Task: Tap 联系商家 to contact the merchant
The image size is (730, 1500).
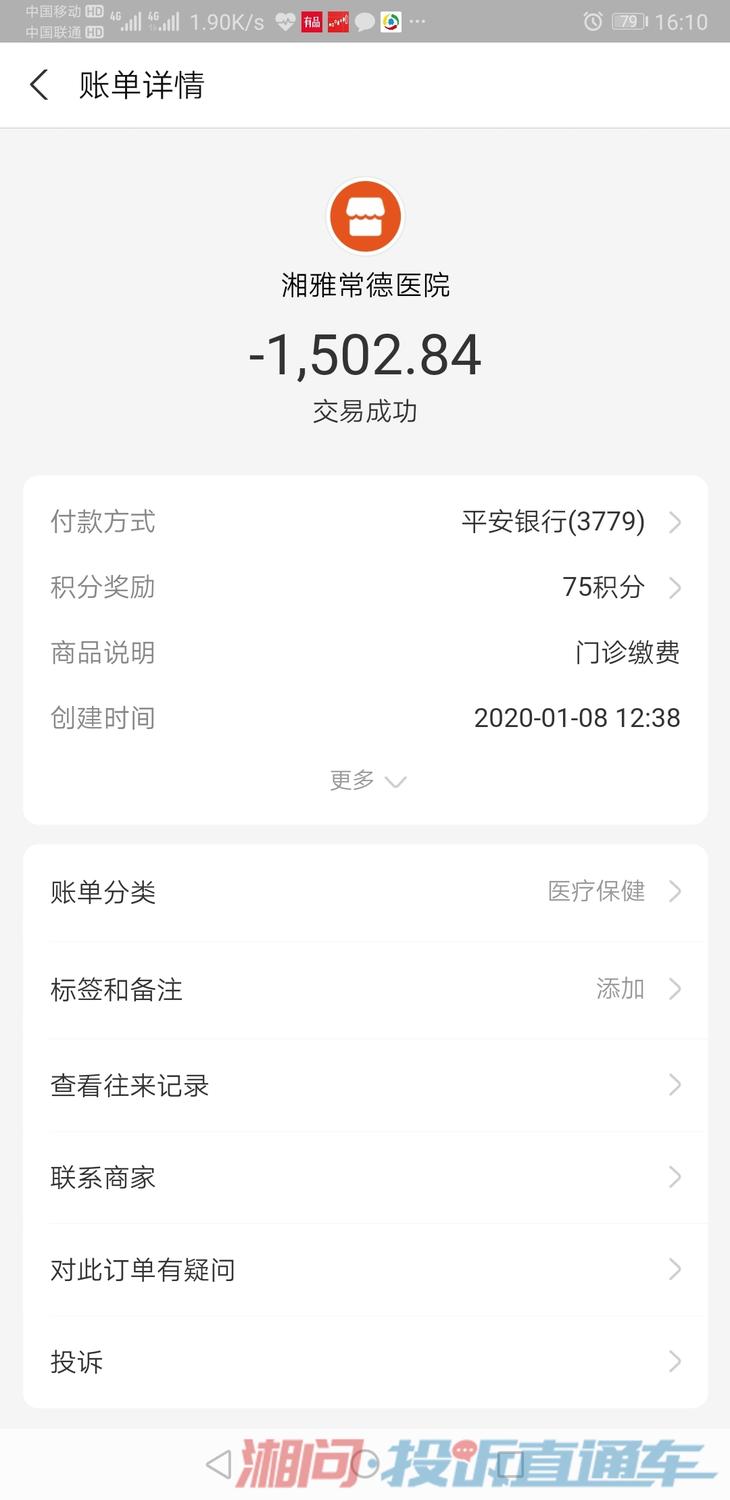Action: coord(365,1177)
